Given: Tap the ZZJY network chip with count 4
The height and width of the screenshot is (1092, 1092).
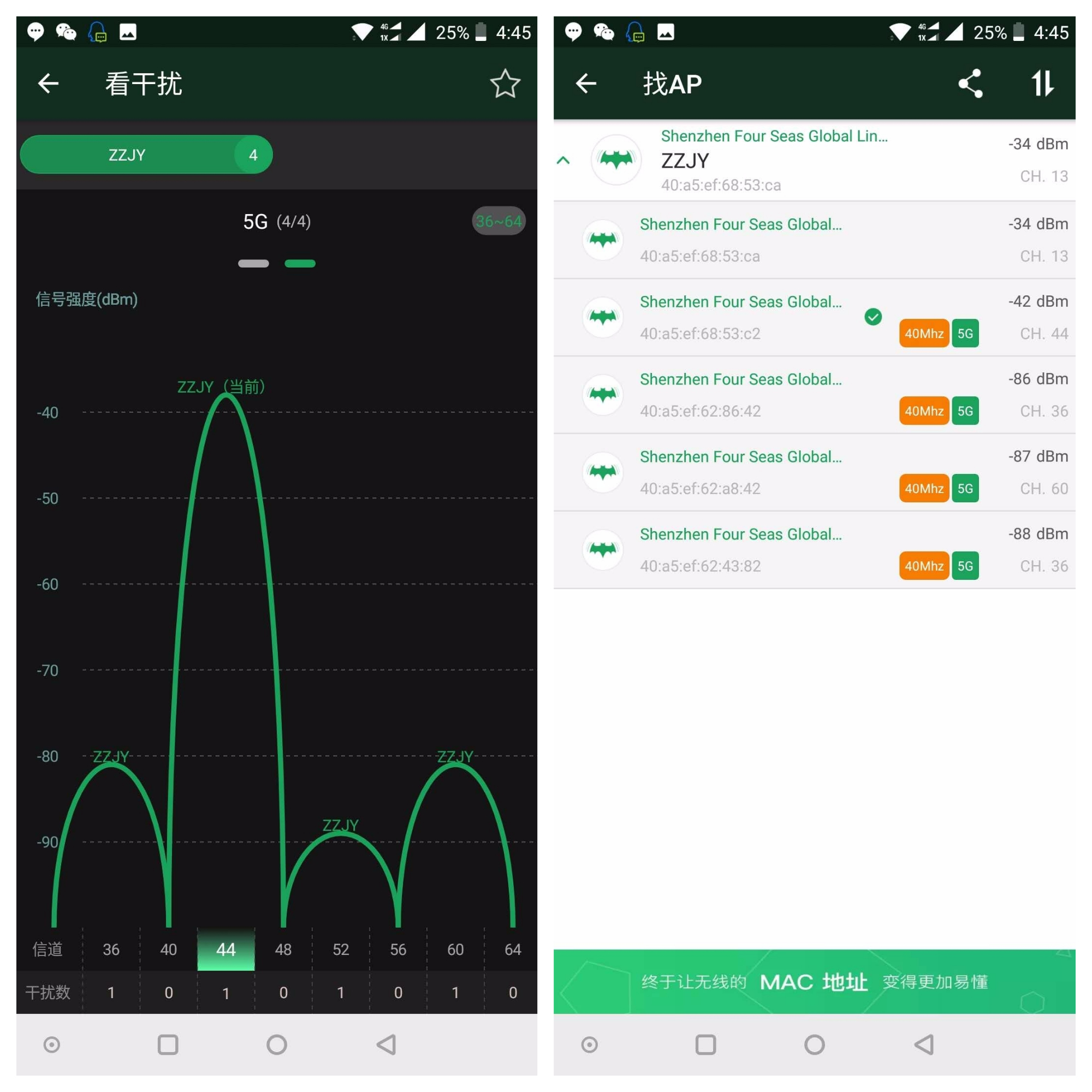Looking at the screenshot, I should [146, 155].
